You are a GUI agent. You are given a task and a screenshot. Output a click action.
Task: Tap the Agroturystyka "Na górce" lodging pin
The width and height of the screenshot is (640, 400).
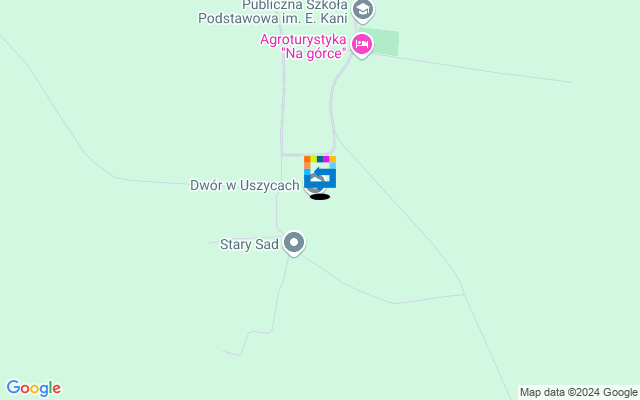362,44
